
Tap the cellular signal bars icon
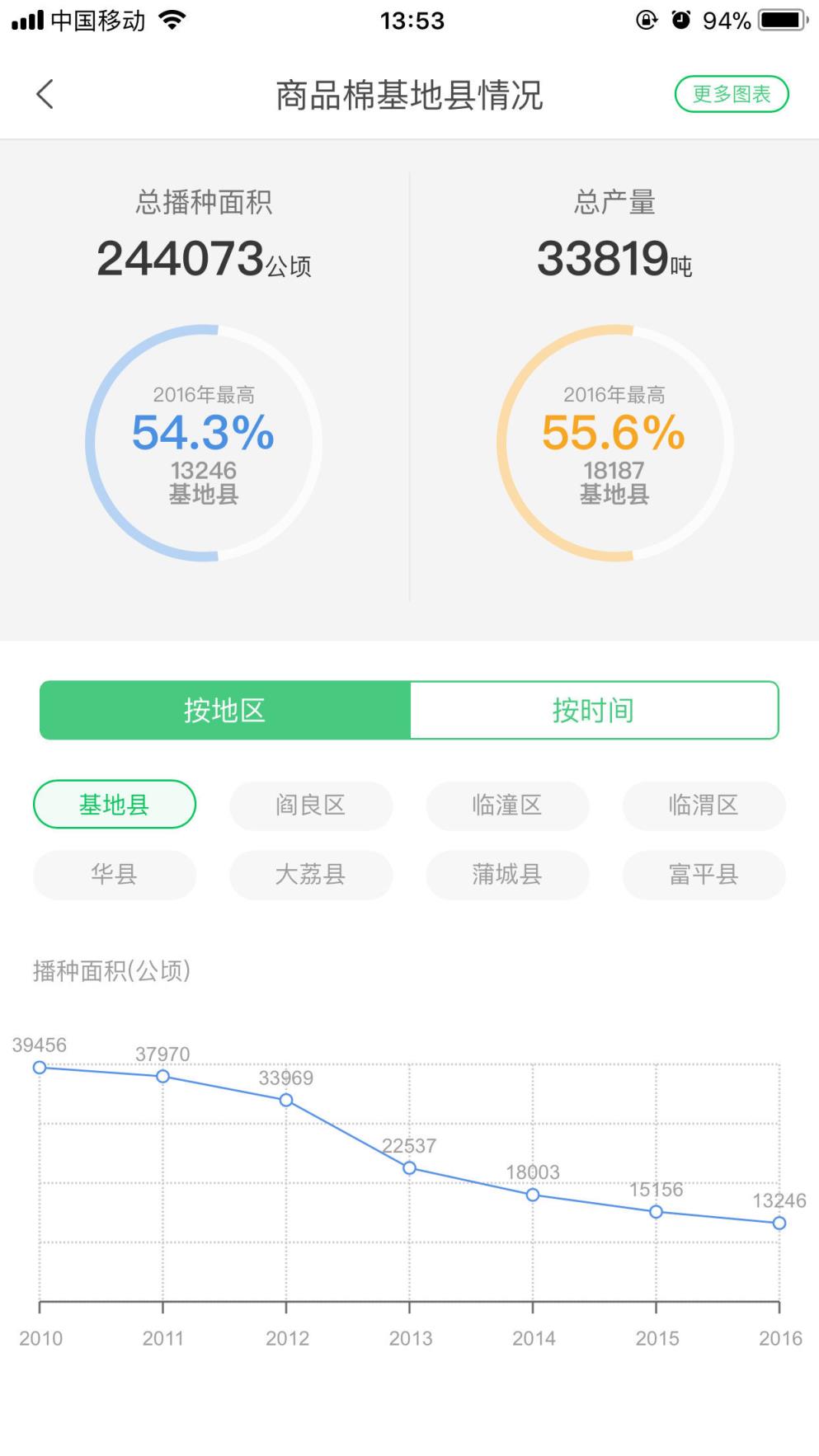point(26,21)
